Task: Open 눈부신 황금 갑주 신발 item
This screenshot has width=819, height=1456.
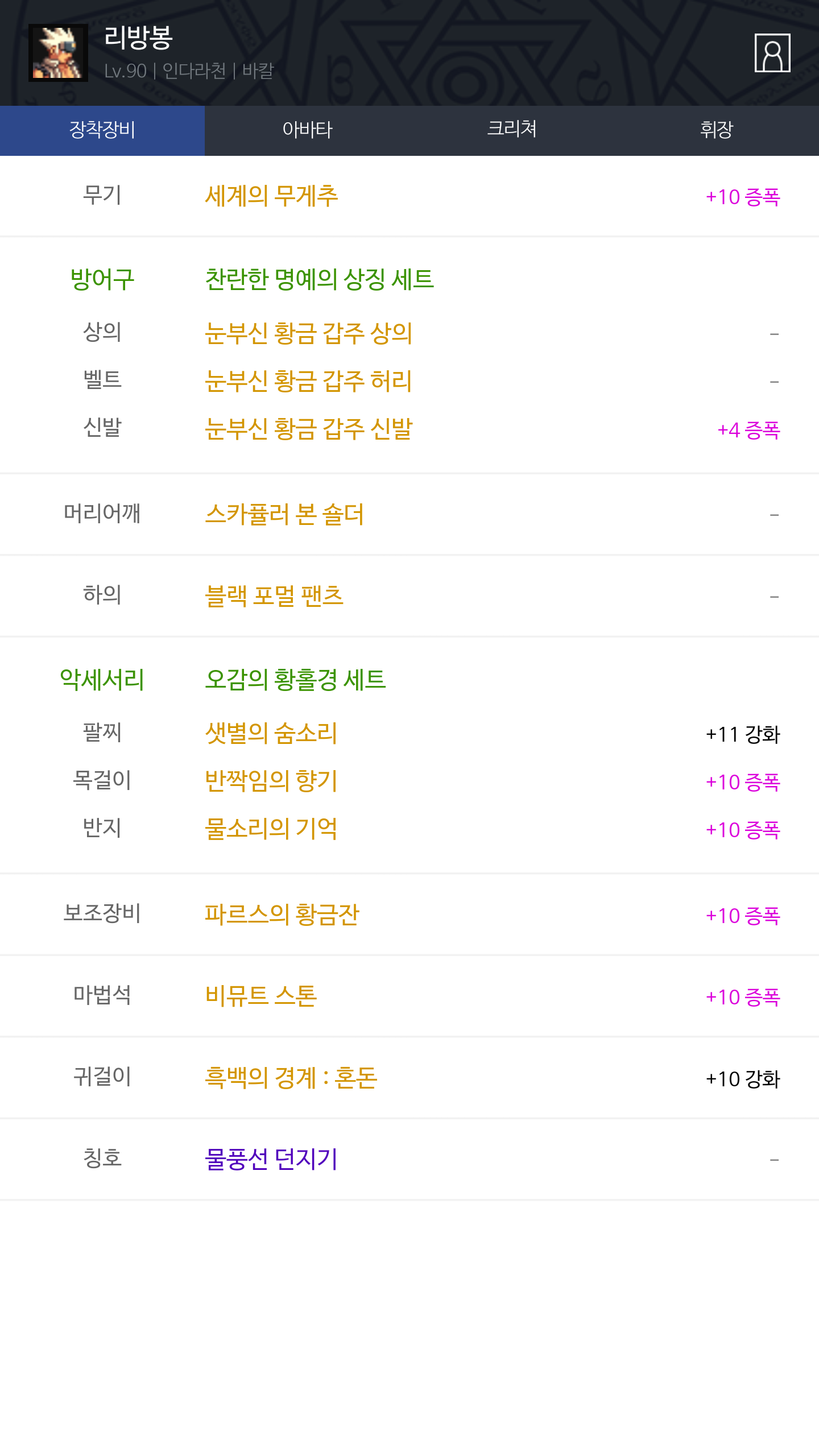Action: [x=308, y=429]
